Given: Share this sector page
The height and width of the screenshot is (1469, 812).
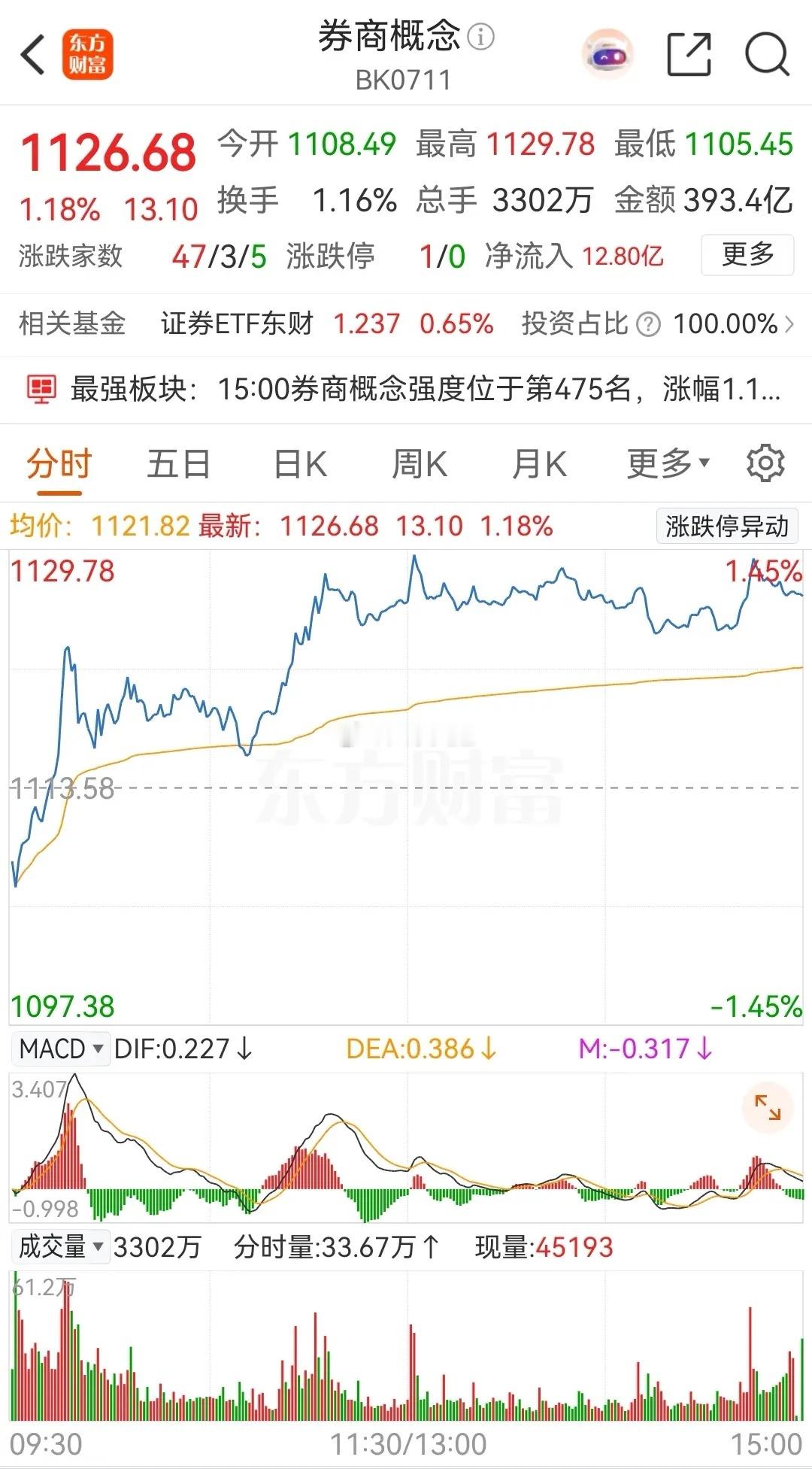Looking at the screenshot, I should click(x=689, y=54).
